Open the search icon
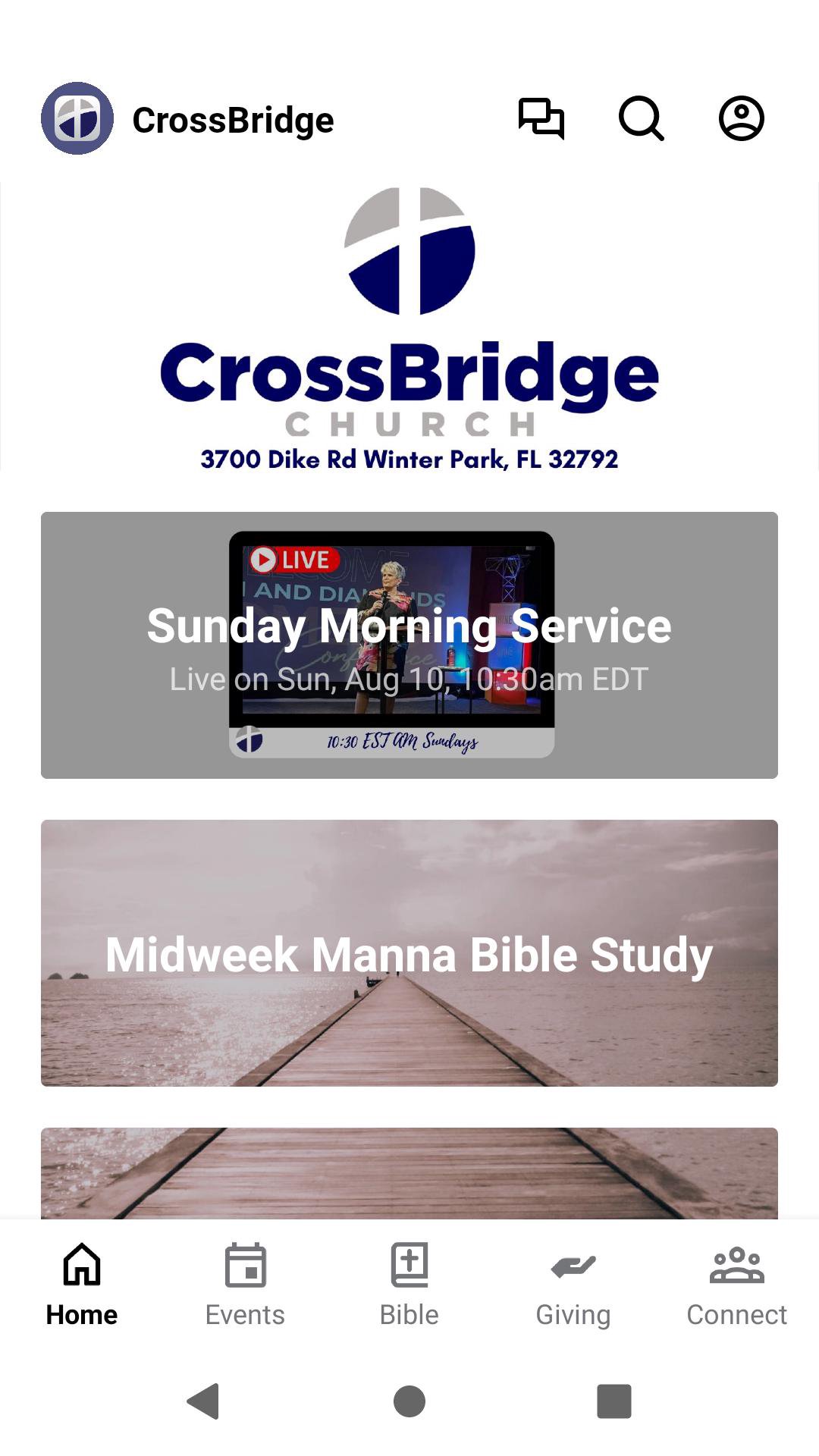Viewport: 819px width, 1456px height. click(642, 119)
